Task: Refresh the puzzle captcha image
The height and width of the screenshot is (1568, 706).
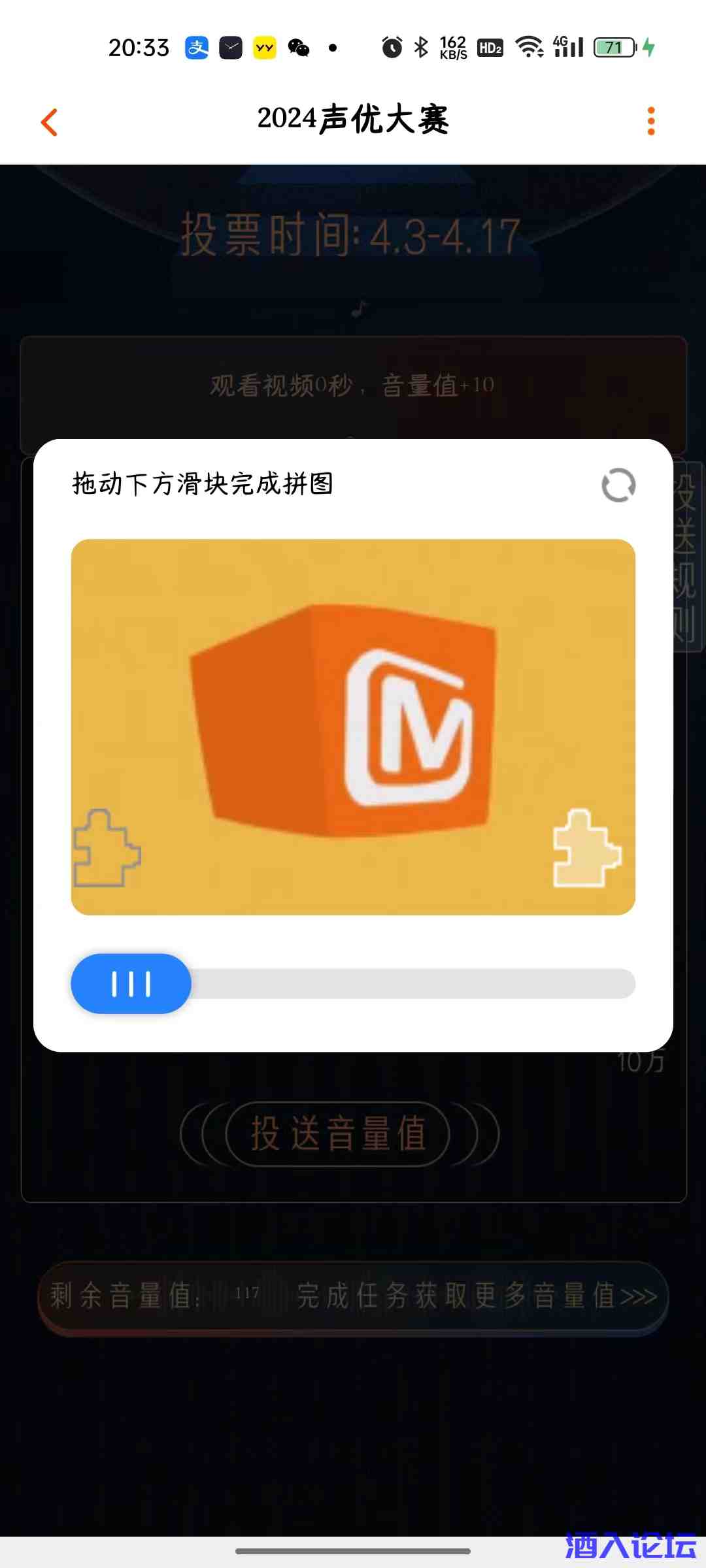Action: tap(618, 485)
